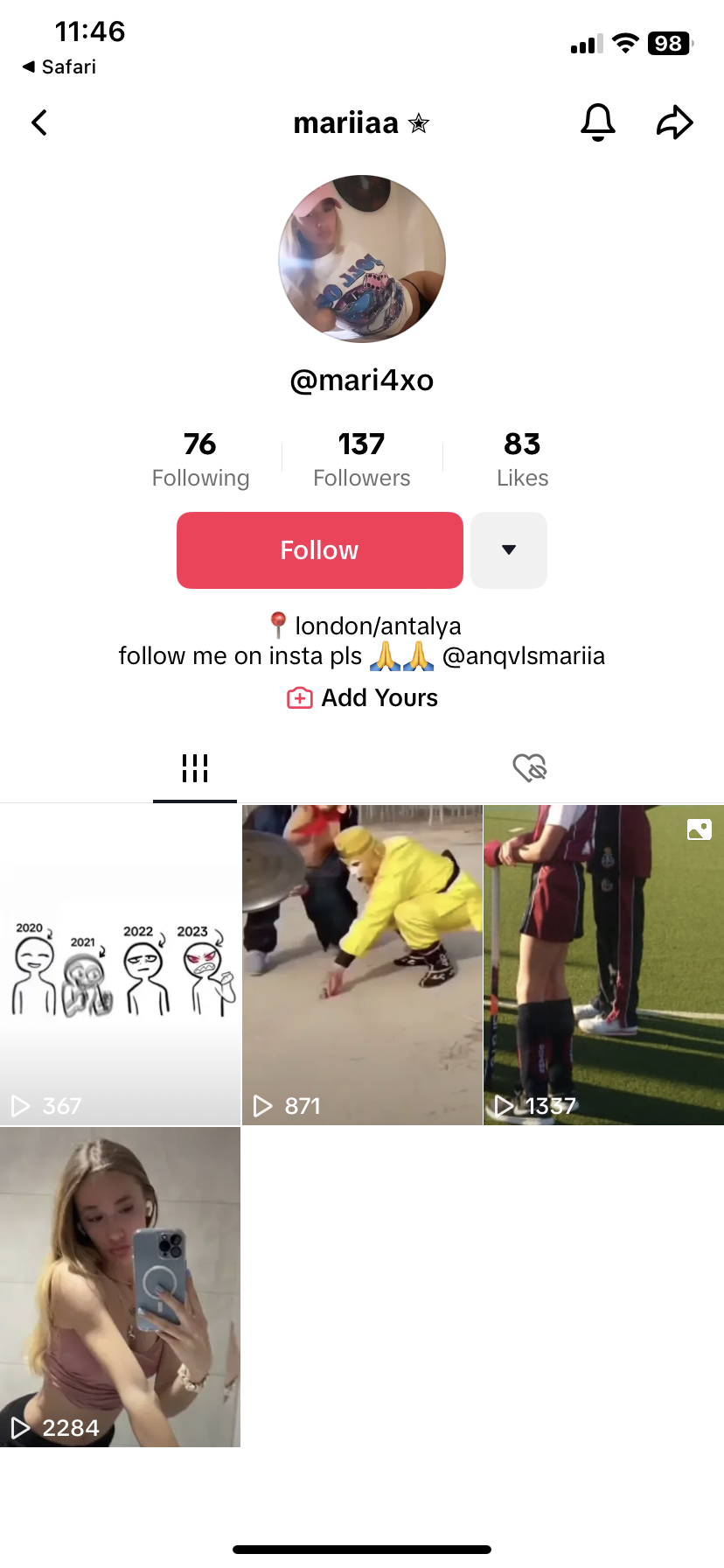
Task: Play the video with 871 views
Action: click(362, 965)
